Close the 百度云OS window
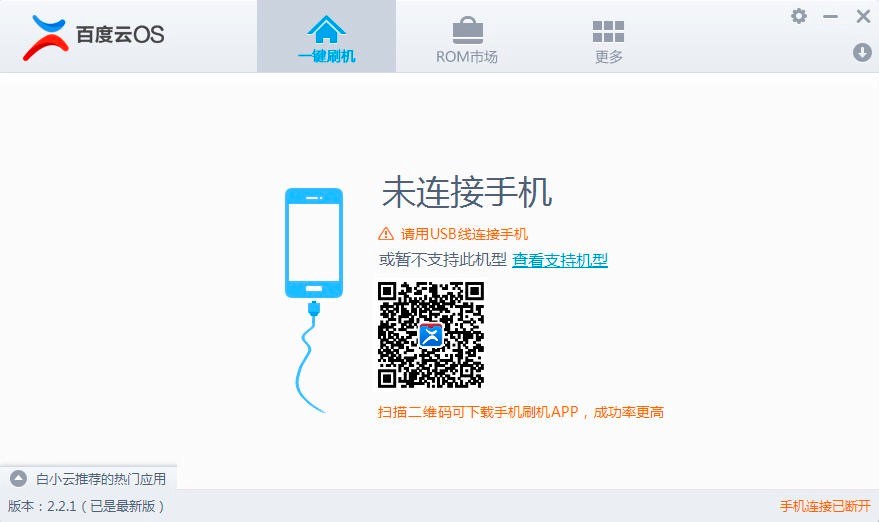This screenshot has height=522, width=879. tap(863, 16)
